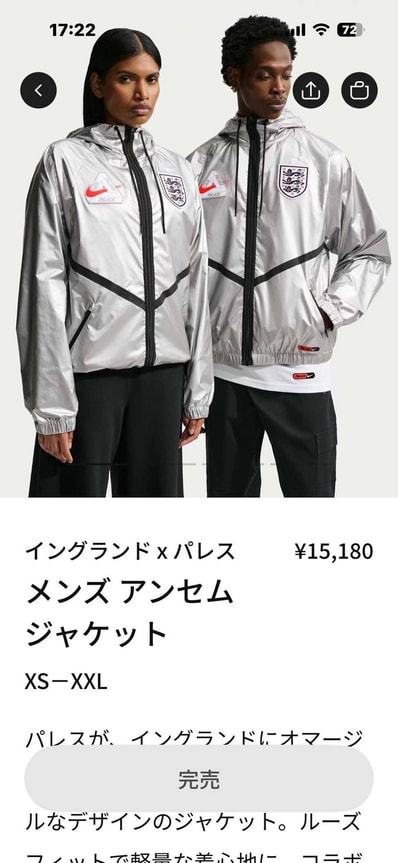
Task: Tap the sold-out 完売 button
Action: tap(199, 779)
